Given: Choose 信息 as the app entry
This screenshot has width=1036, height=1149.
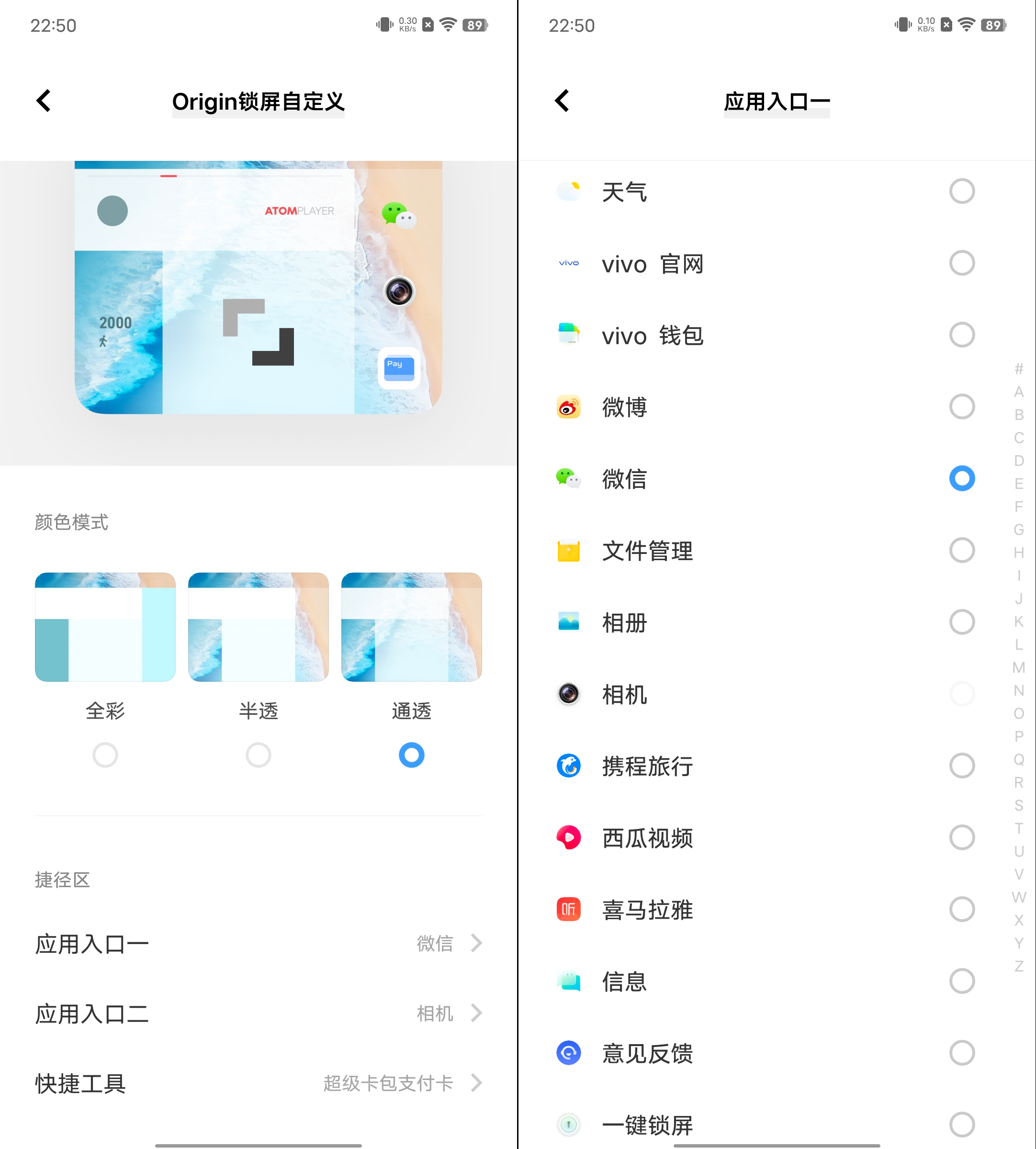Looking at the screenshot, I should point(961,981).
